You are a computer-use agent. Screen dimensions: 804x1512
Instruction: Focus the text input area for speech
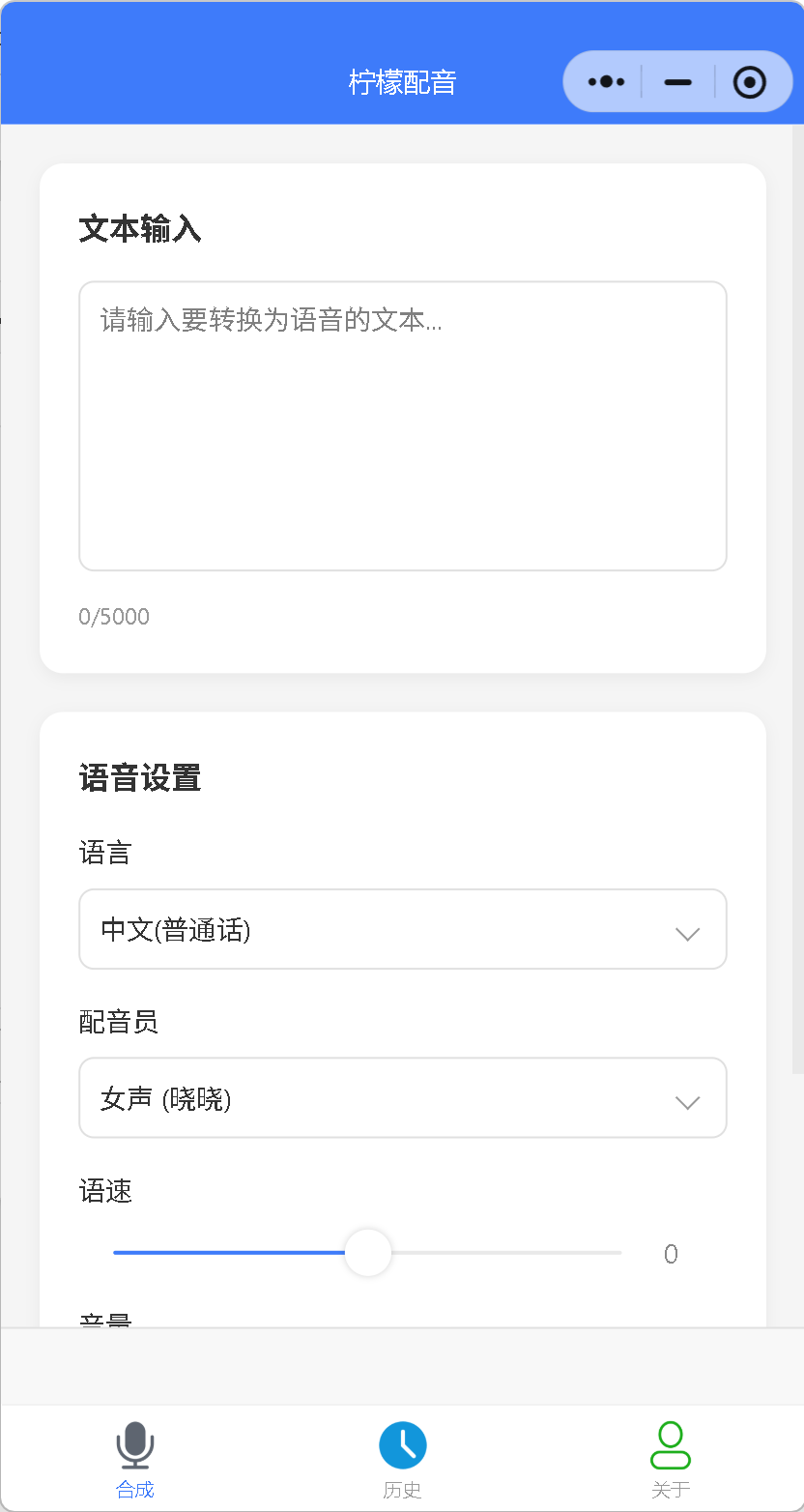click(x=402, y=425)
